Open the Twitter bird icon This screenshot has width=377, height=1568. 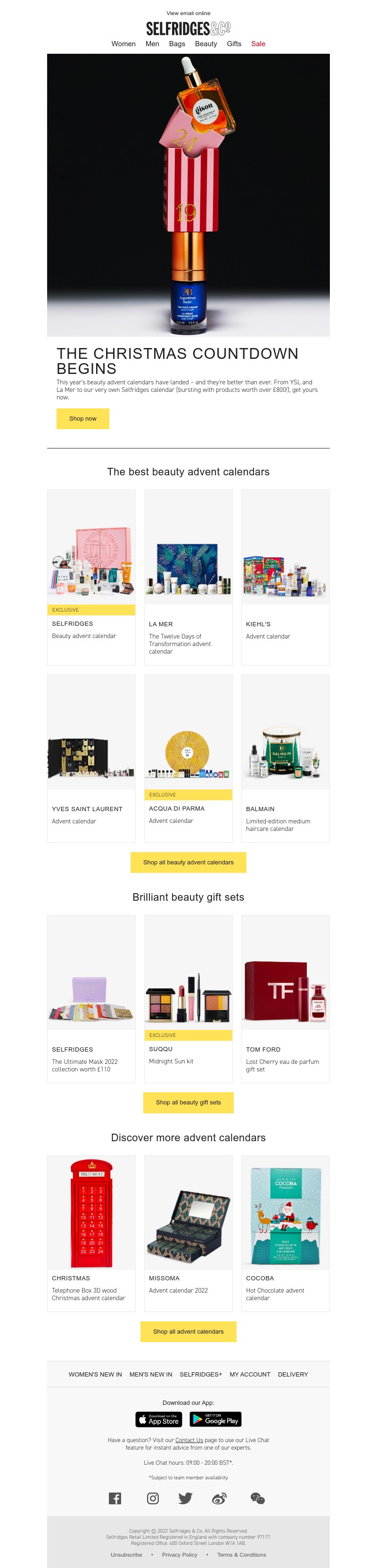point(186,1498)
